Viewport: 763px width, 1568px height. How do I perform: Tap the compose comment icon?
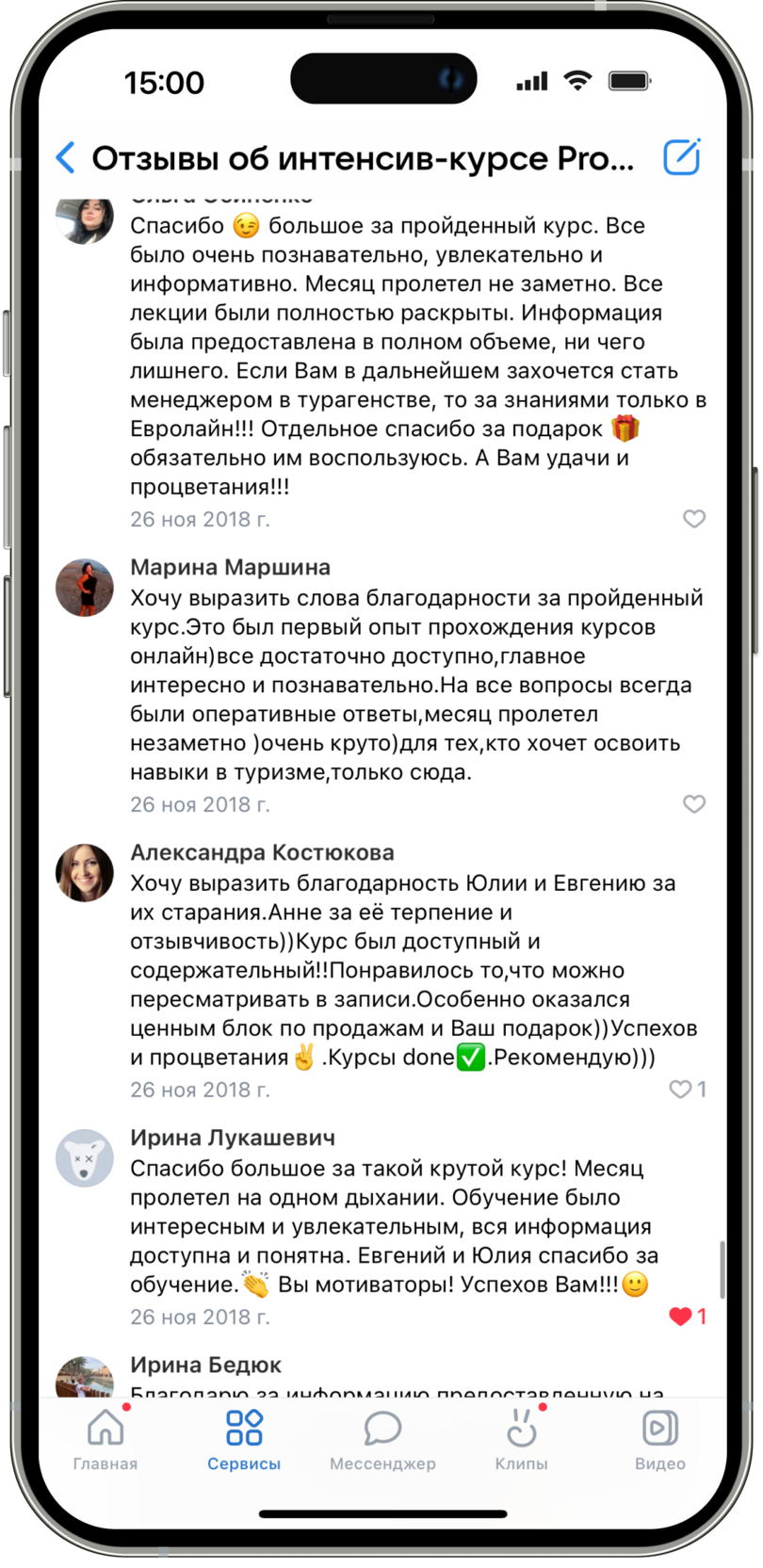coord(681,157)
